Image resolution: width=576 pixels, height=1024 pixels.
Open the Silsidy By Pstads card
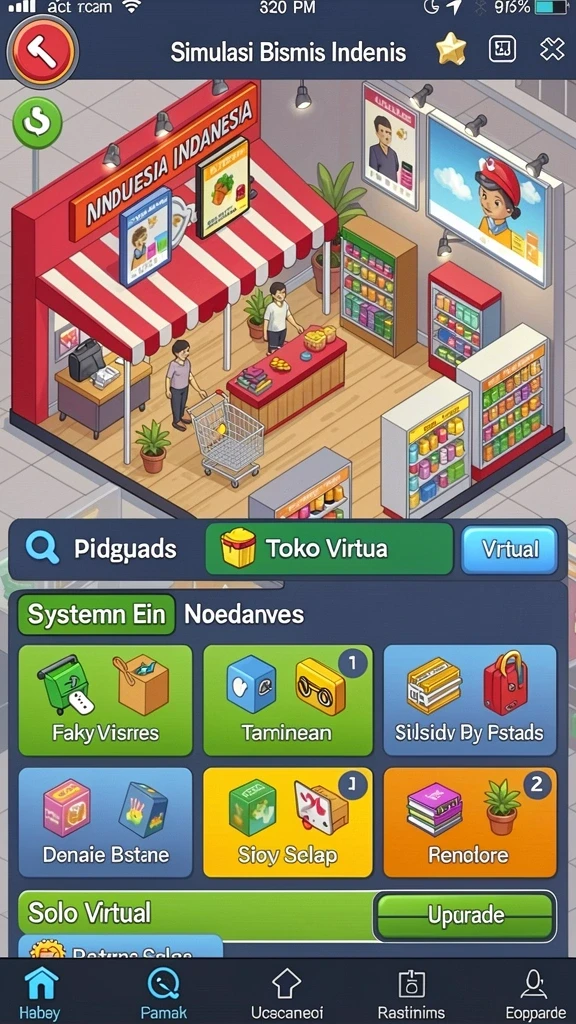470,700
